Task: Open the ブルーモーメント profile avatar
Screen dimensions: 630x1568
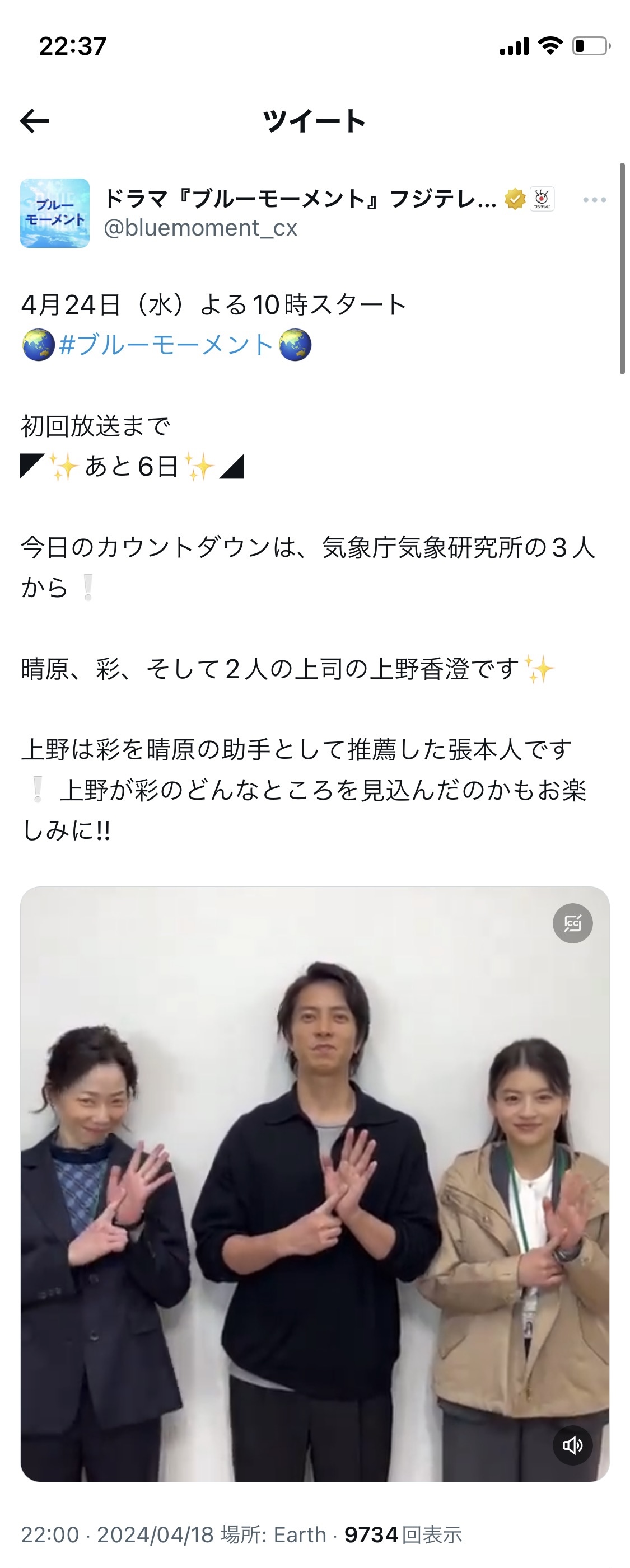Action: click(x=55, y=213)
